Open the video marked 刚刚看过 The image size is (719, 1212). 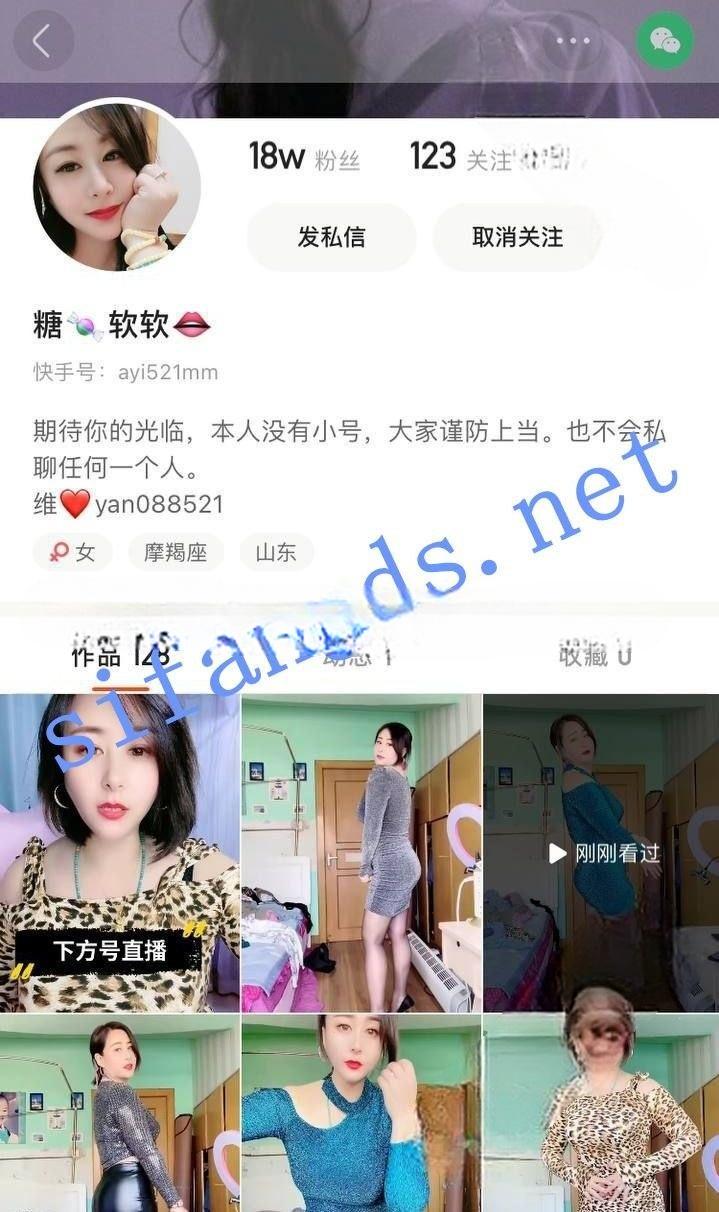[600, 852]
